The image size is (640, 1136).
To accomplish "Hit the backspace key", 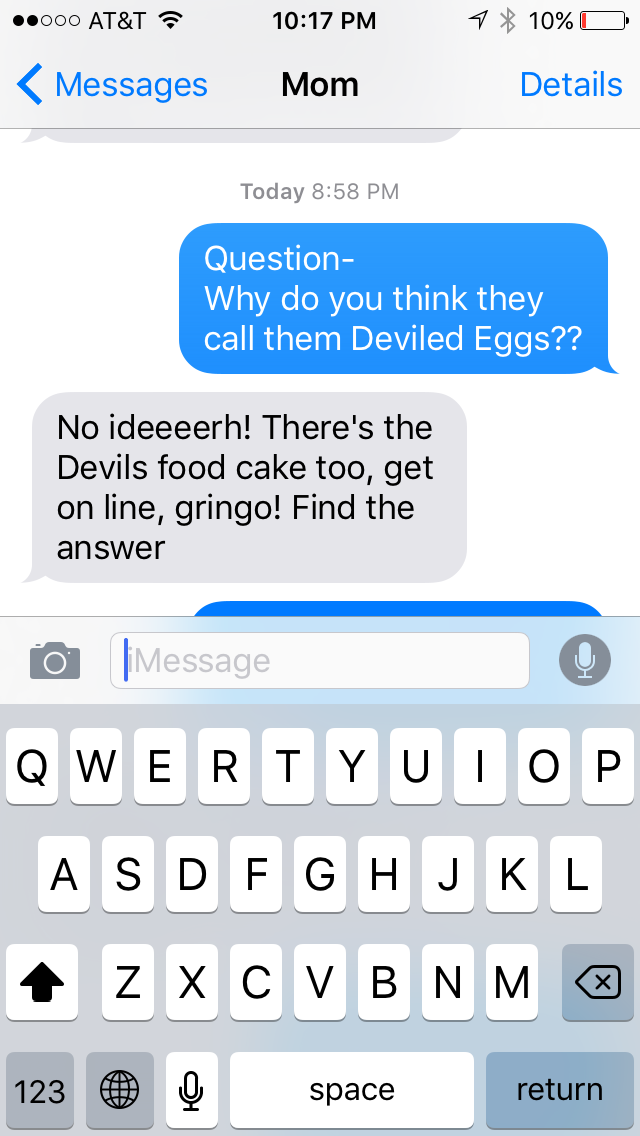I will coord(597,983).
